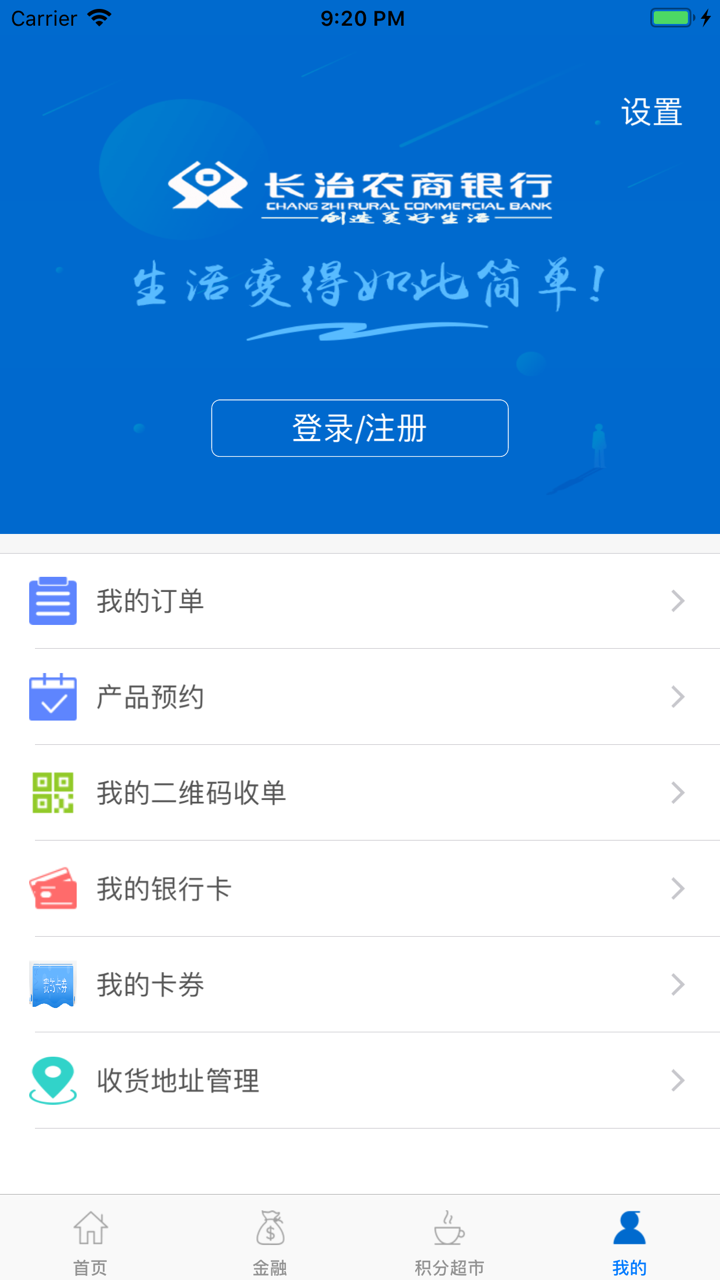Select the 我的卡券 coupon ribbon icon
Screen dimensions: 720x1280
coord(52,984)
